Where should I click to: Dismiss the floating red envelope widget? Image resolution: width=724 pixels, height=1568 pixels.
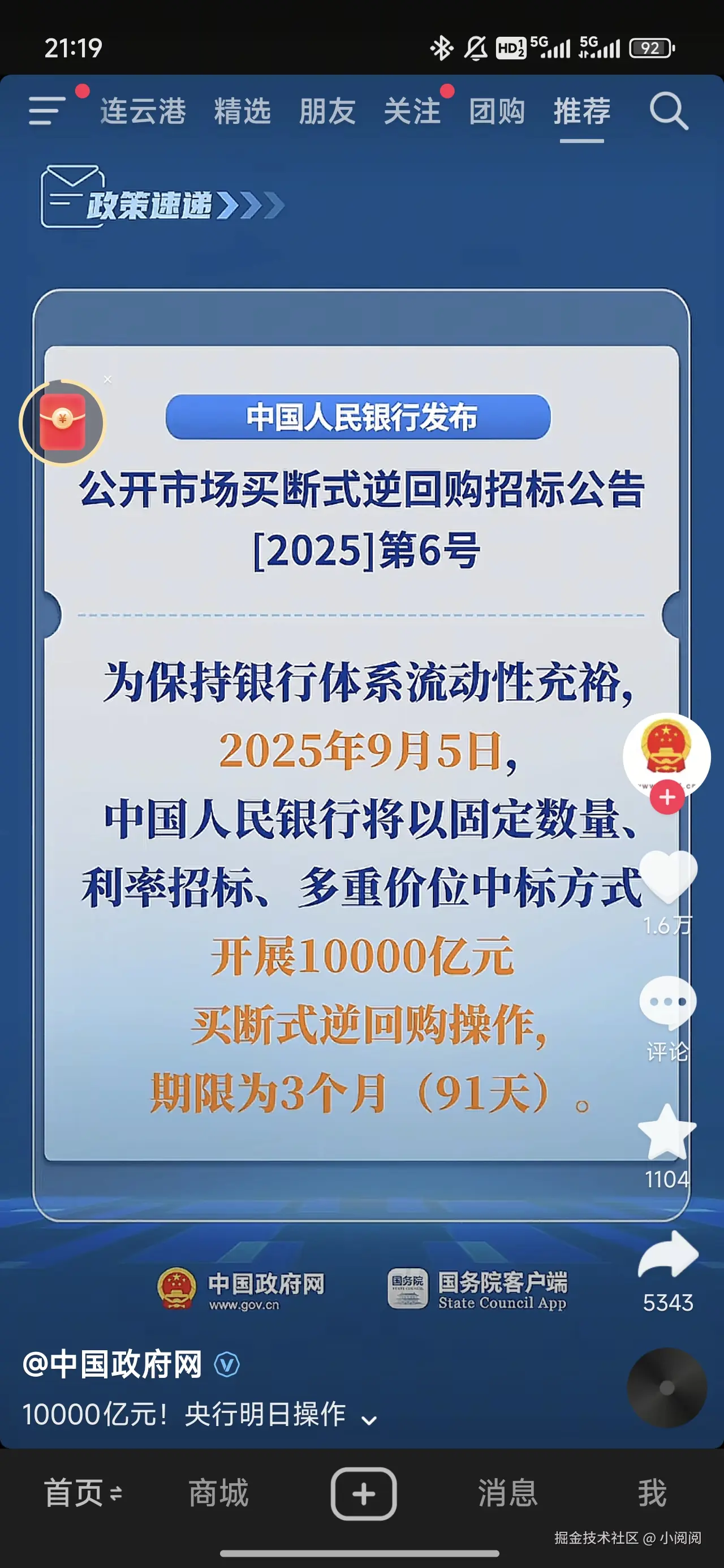108,380
